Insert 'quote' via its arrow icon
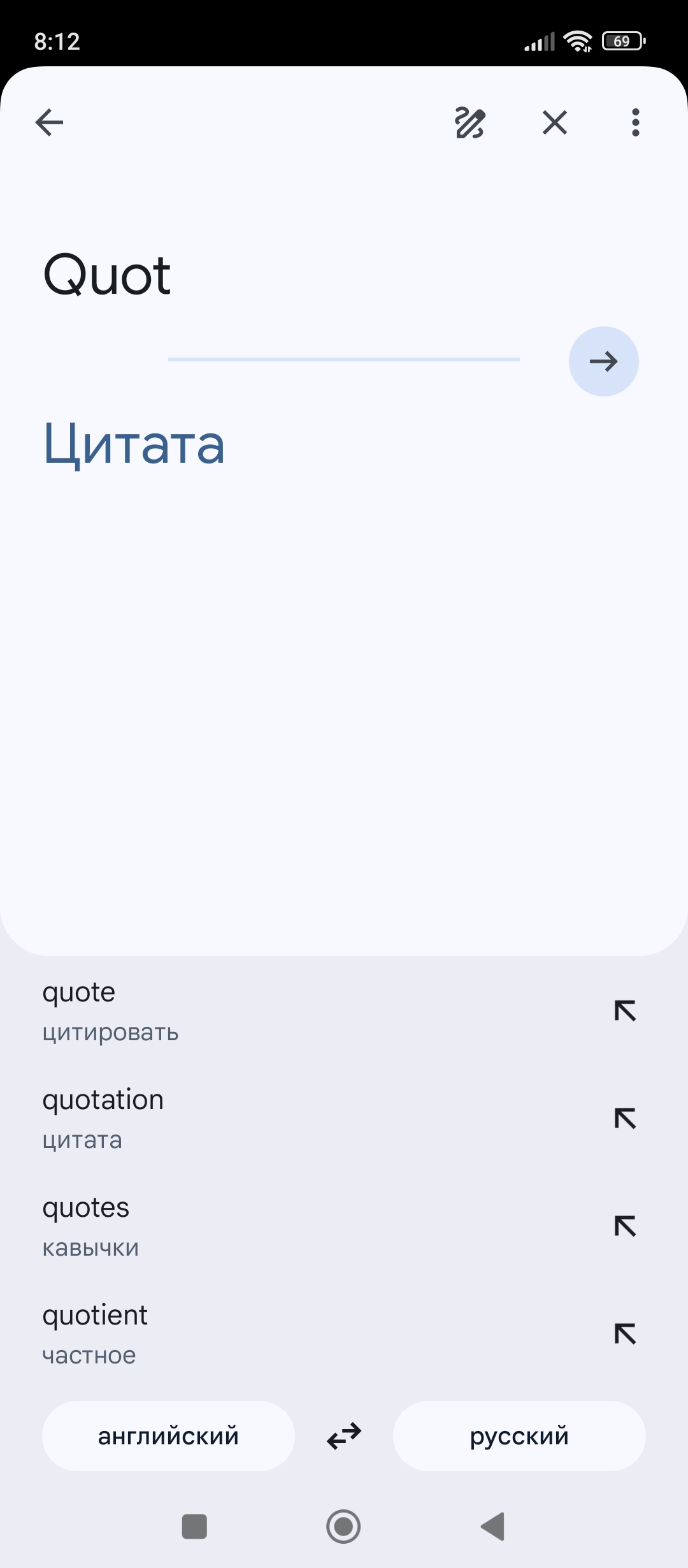688x1568 pixels. tap(625, 1010)
